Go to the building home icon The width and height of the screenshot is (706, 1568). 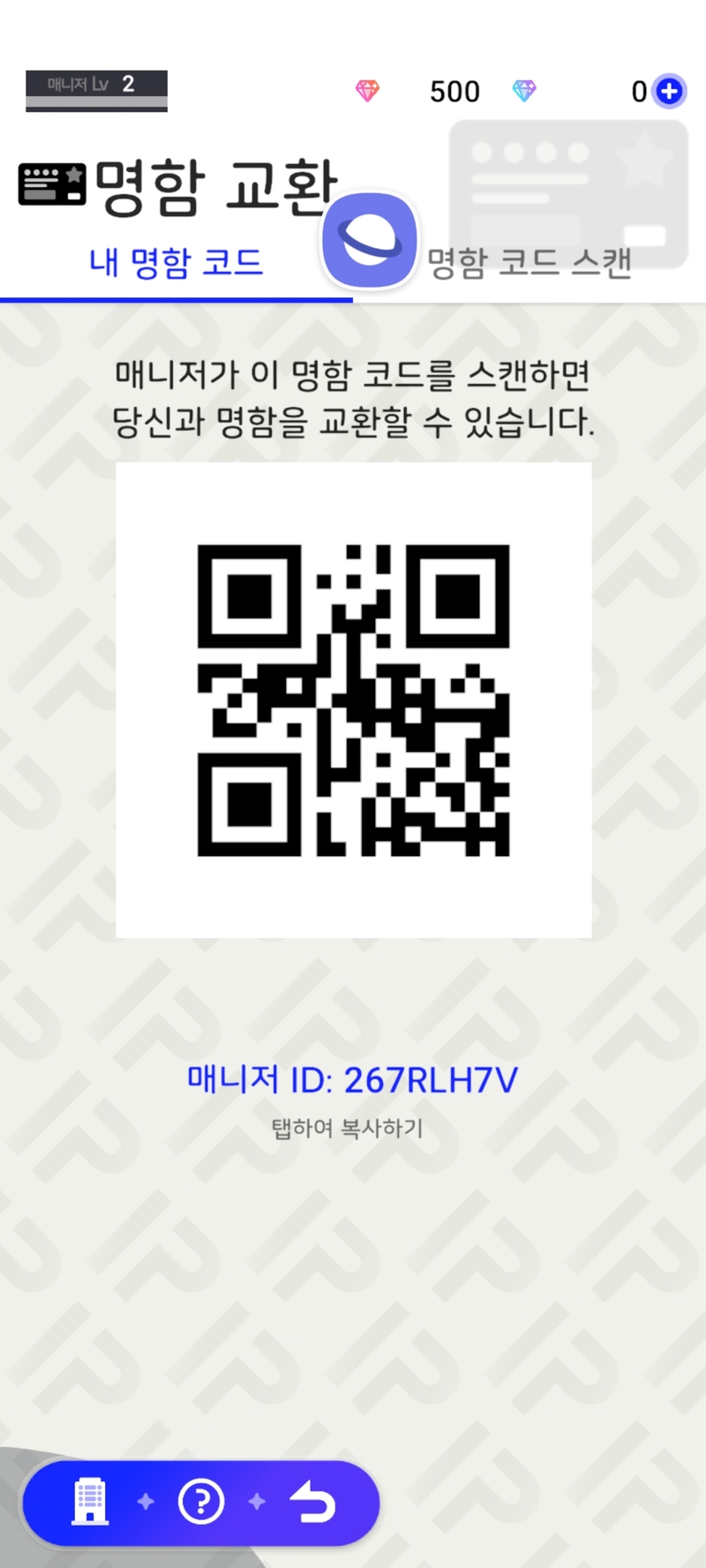[90, 1501]
